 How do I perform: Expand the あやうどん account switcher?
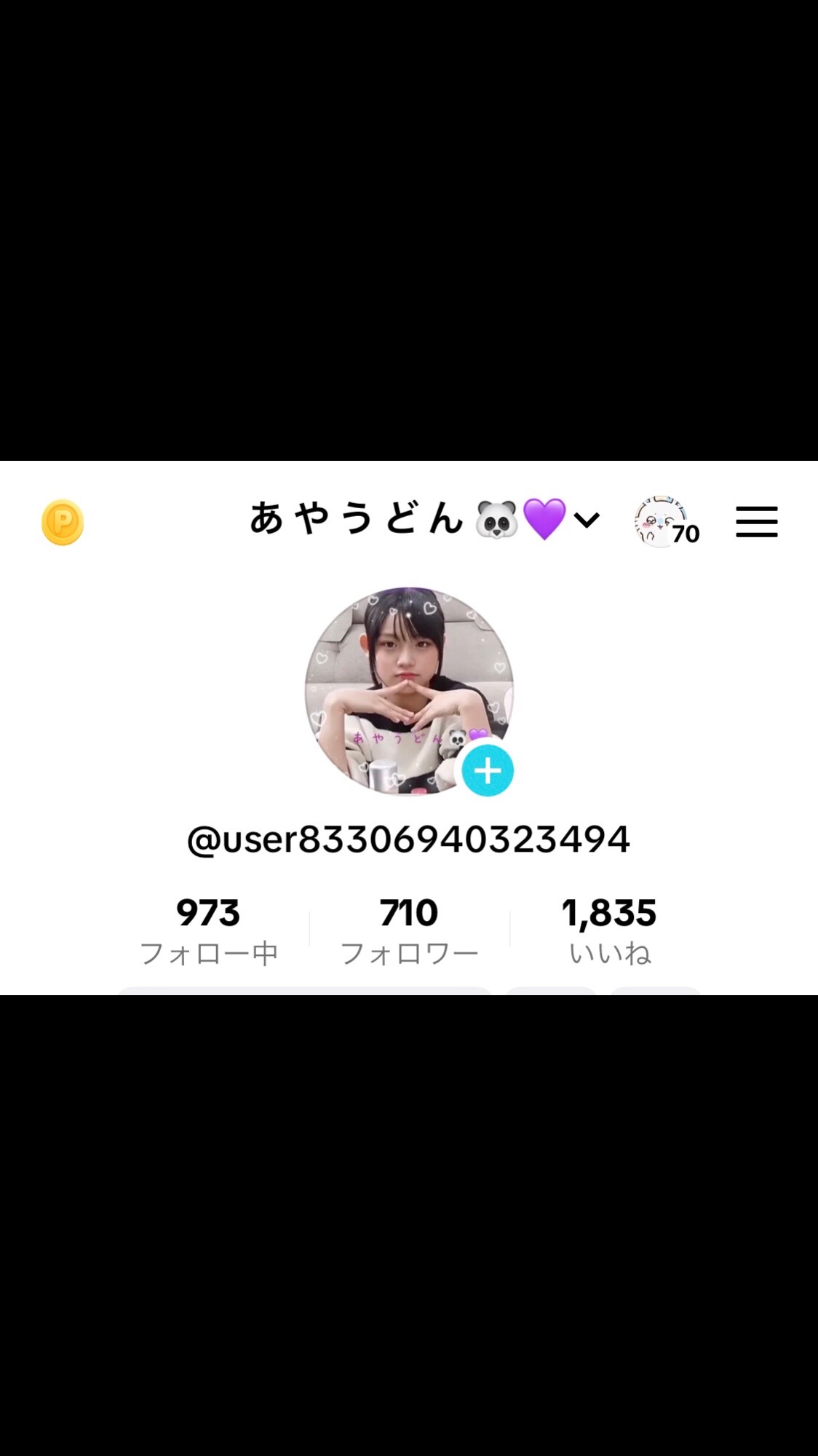pos(425,520)
